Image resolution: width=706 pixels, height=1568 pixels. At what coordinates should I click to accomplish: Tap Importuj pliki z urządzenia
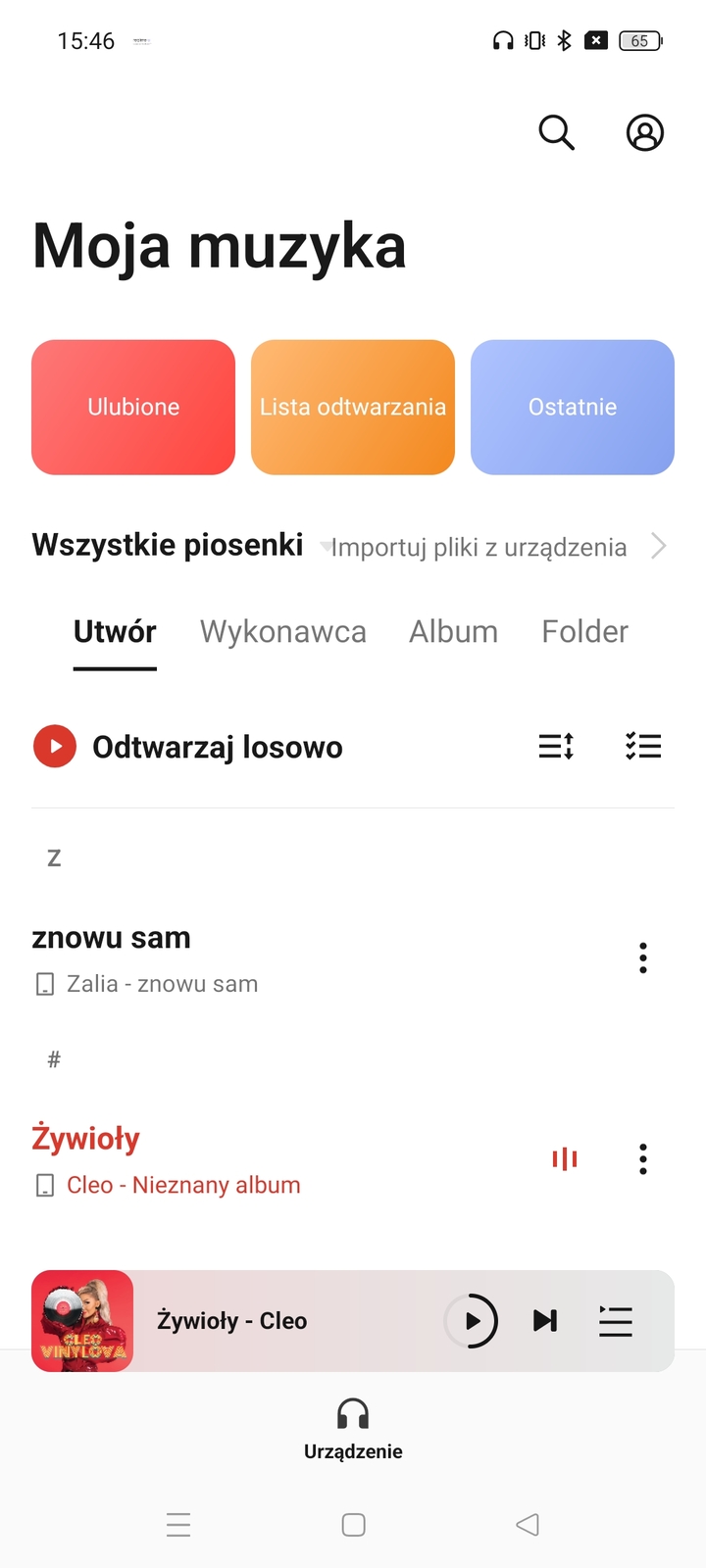click(x=490, y=547)
